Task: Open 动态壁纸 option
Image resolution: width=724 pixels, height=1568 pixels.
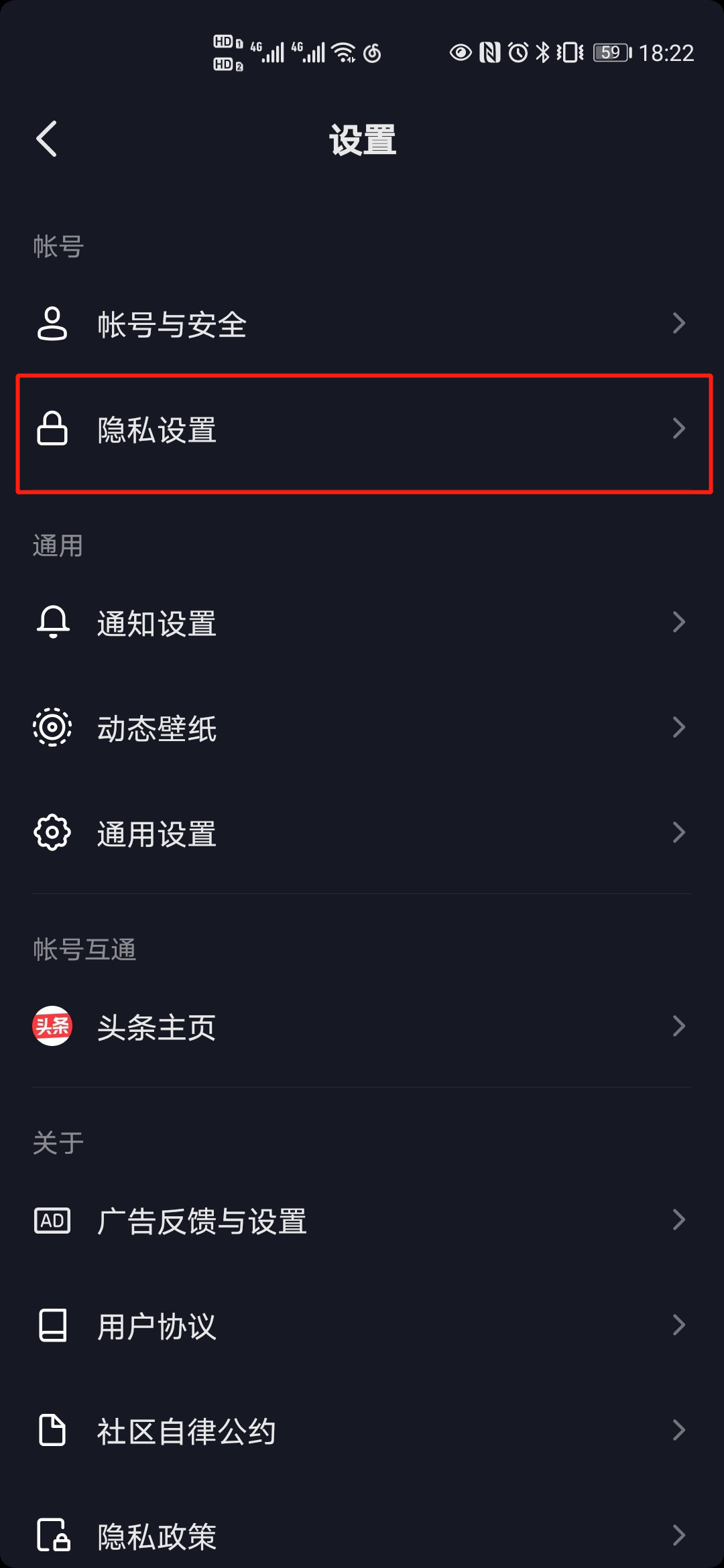Action: click(x=362, y=728)
